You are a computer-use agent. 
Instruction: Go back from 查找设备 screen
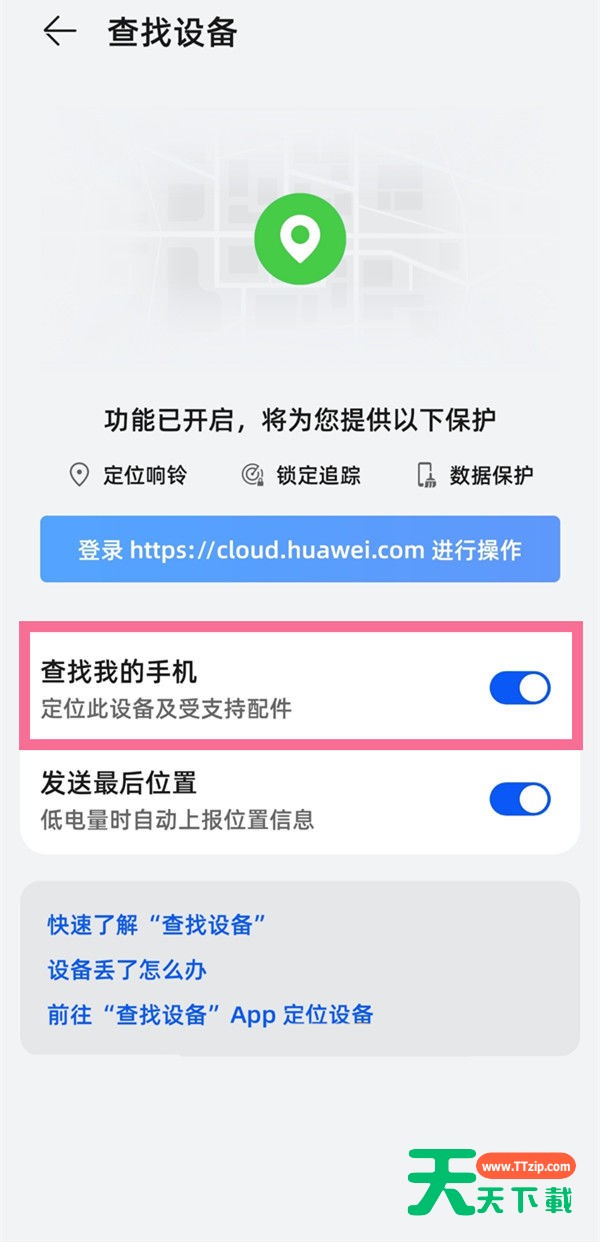(x=59, y=32)
